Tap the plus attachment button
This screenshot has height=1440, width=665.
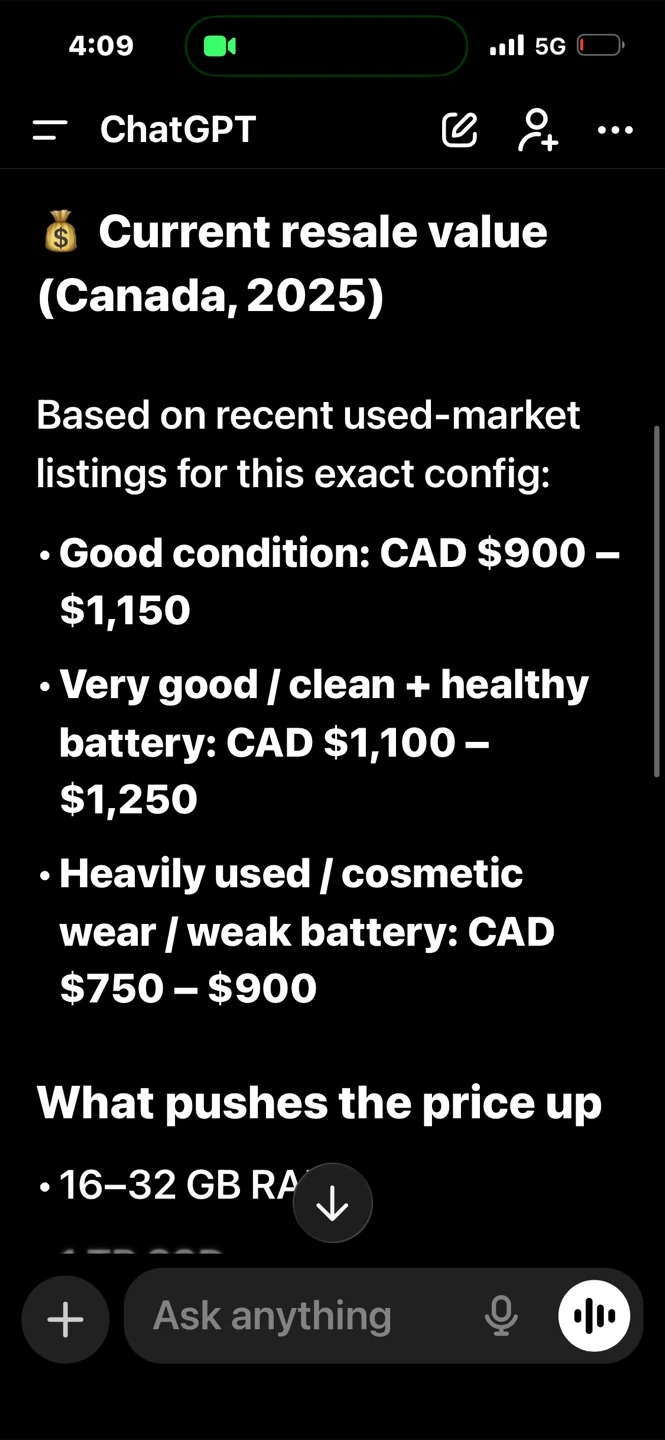[65, 1319]
